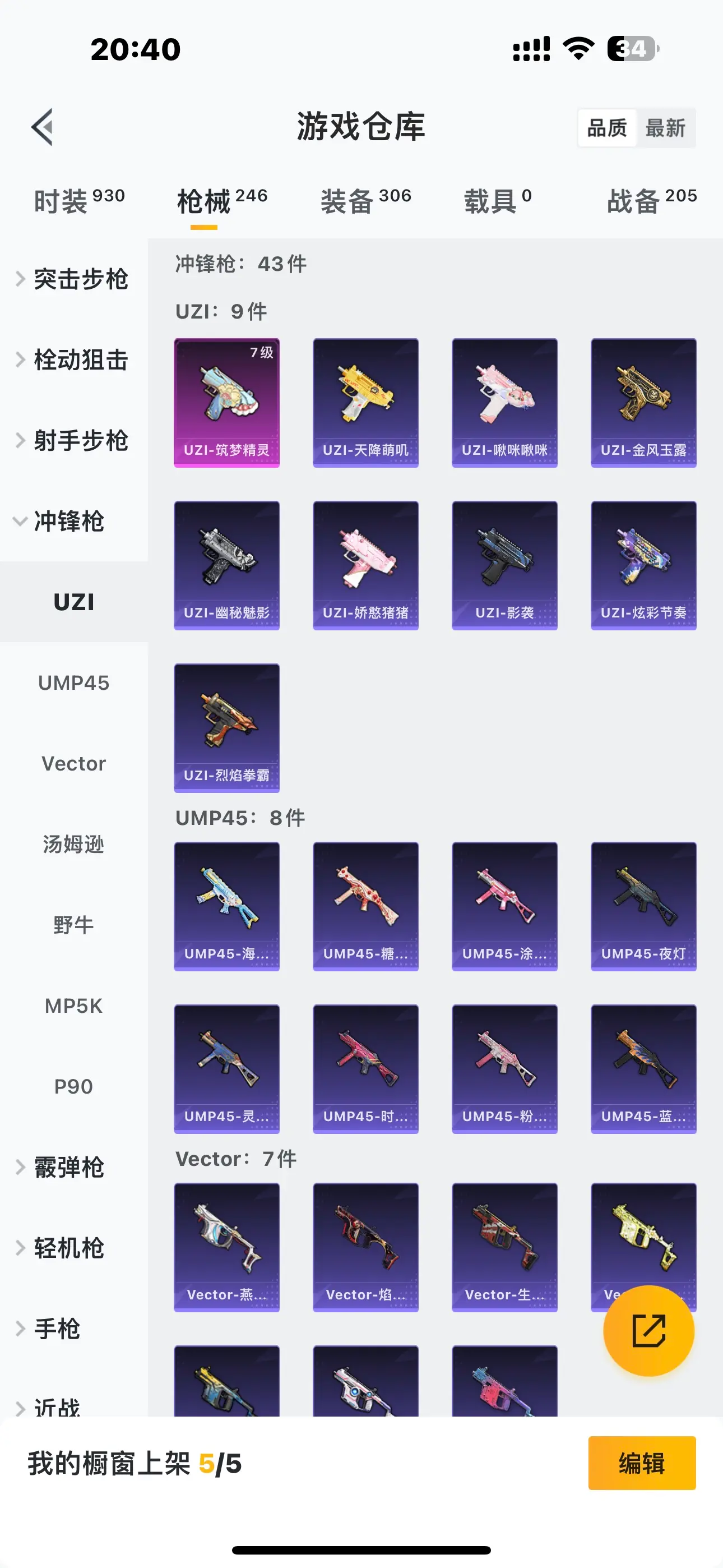Select 汤姆逊 in the sidebar
Viewport: 723px width, 1568px height.
tap(73, 844)
